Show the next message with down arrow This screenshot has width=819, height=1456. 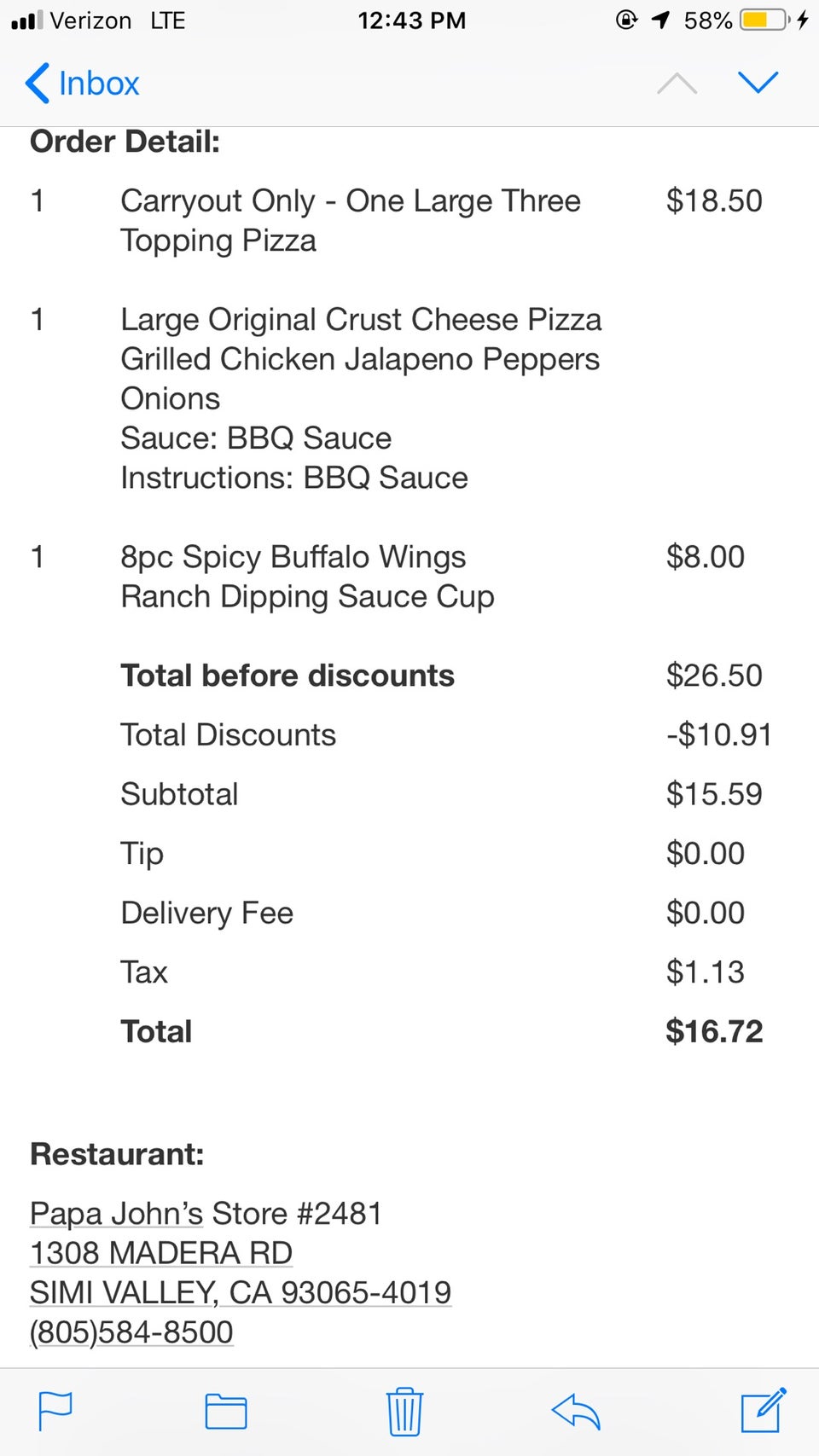[x=758, y=82]
